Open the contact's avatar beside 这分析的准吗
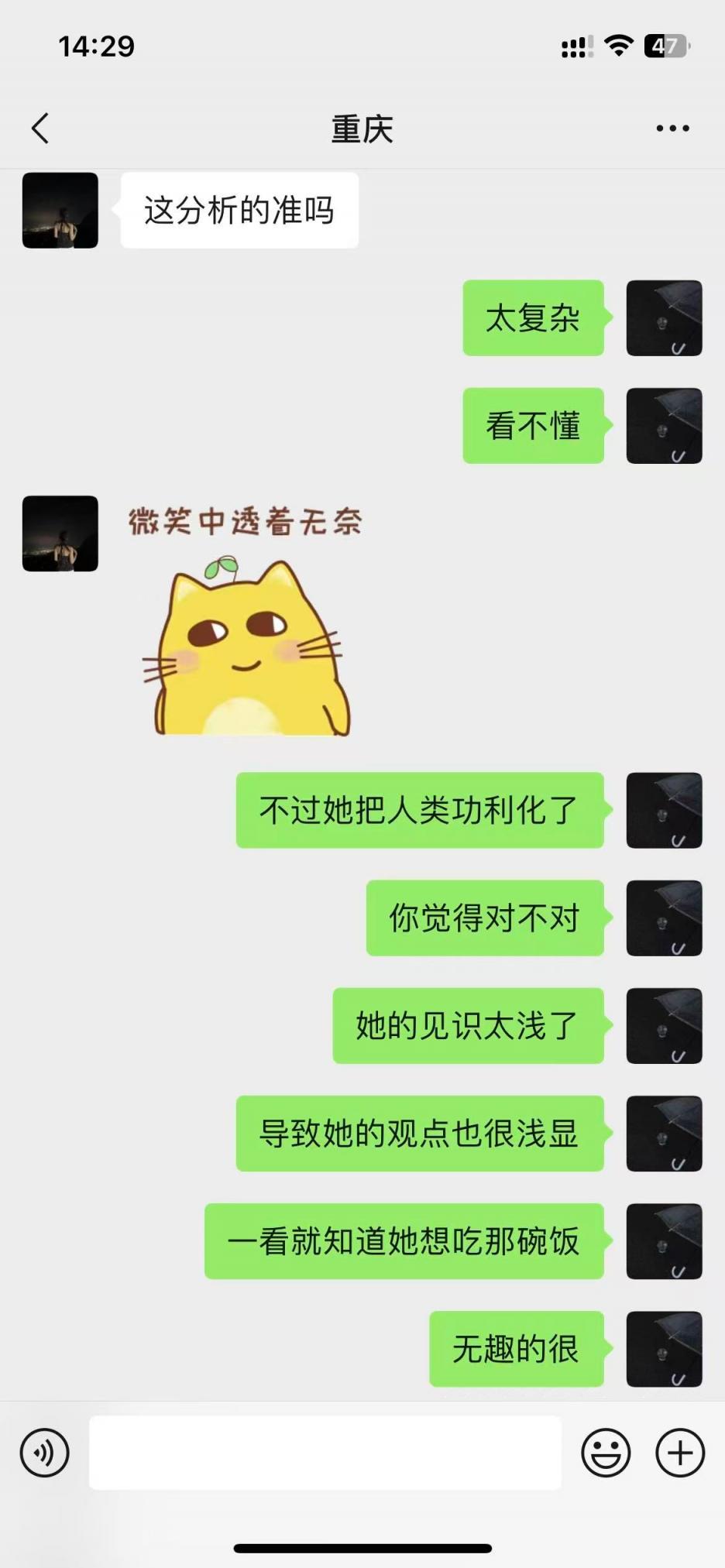The width and height of the screenshot is (725, 1568). coord(60,211)
